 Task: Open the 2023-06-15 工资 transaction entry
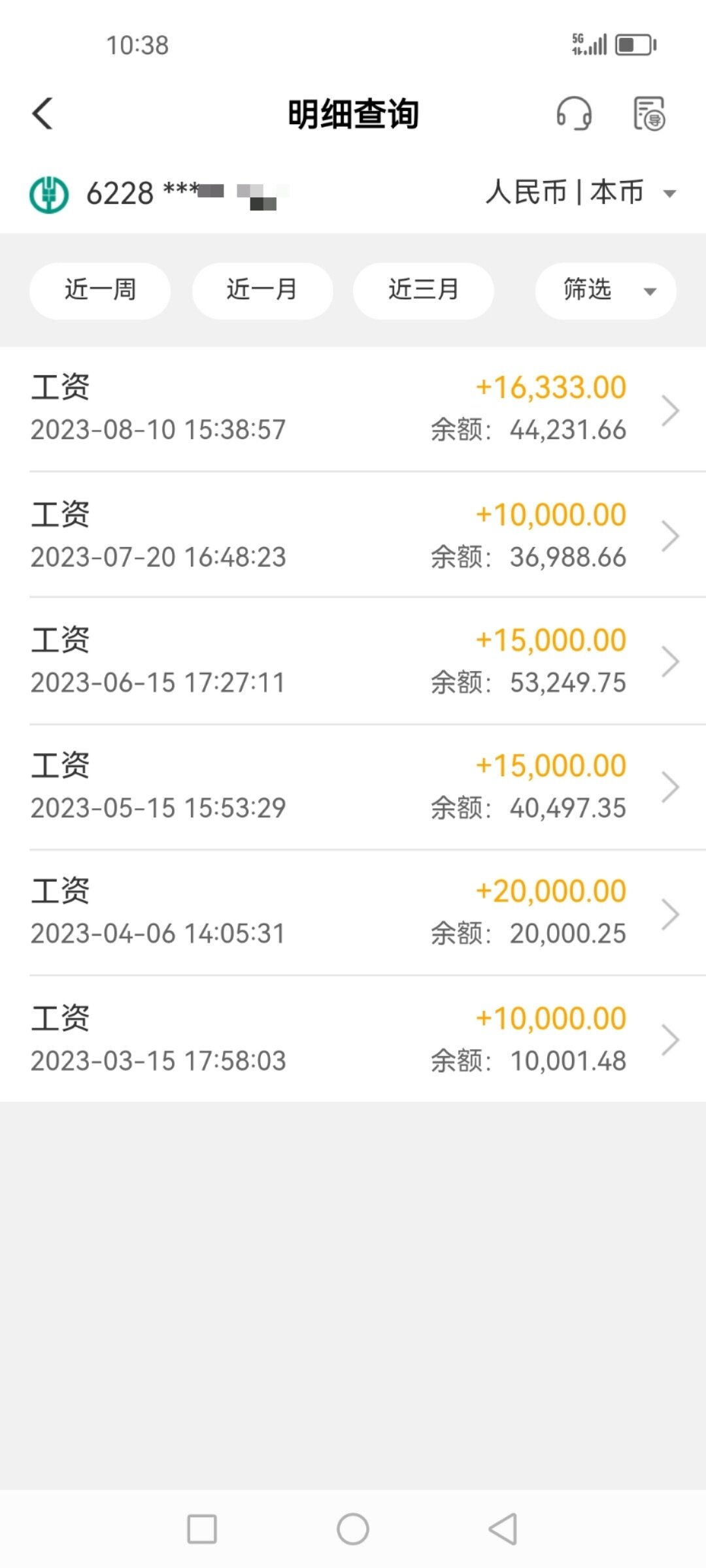coord(353,661)
